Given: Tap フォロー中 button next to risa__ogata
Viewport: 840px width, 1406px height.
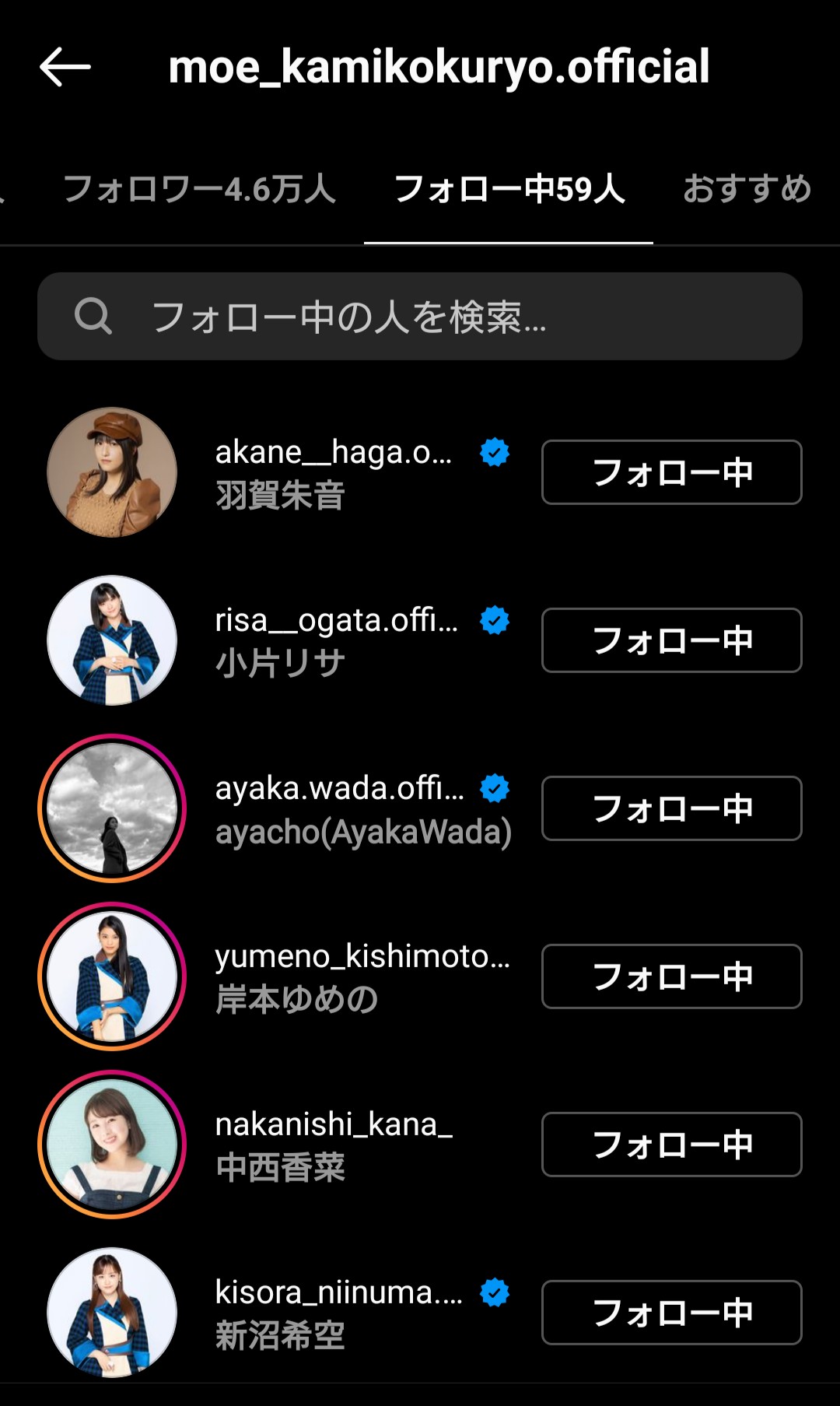Looking at the screenshot, I should click(671, 640).
